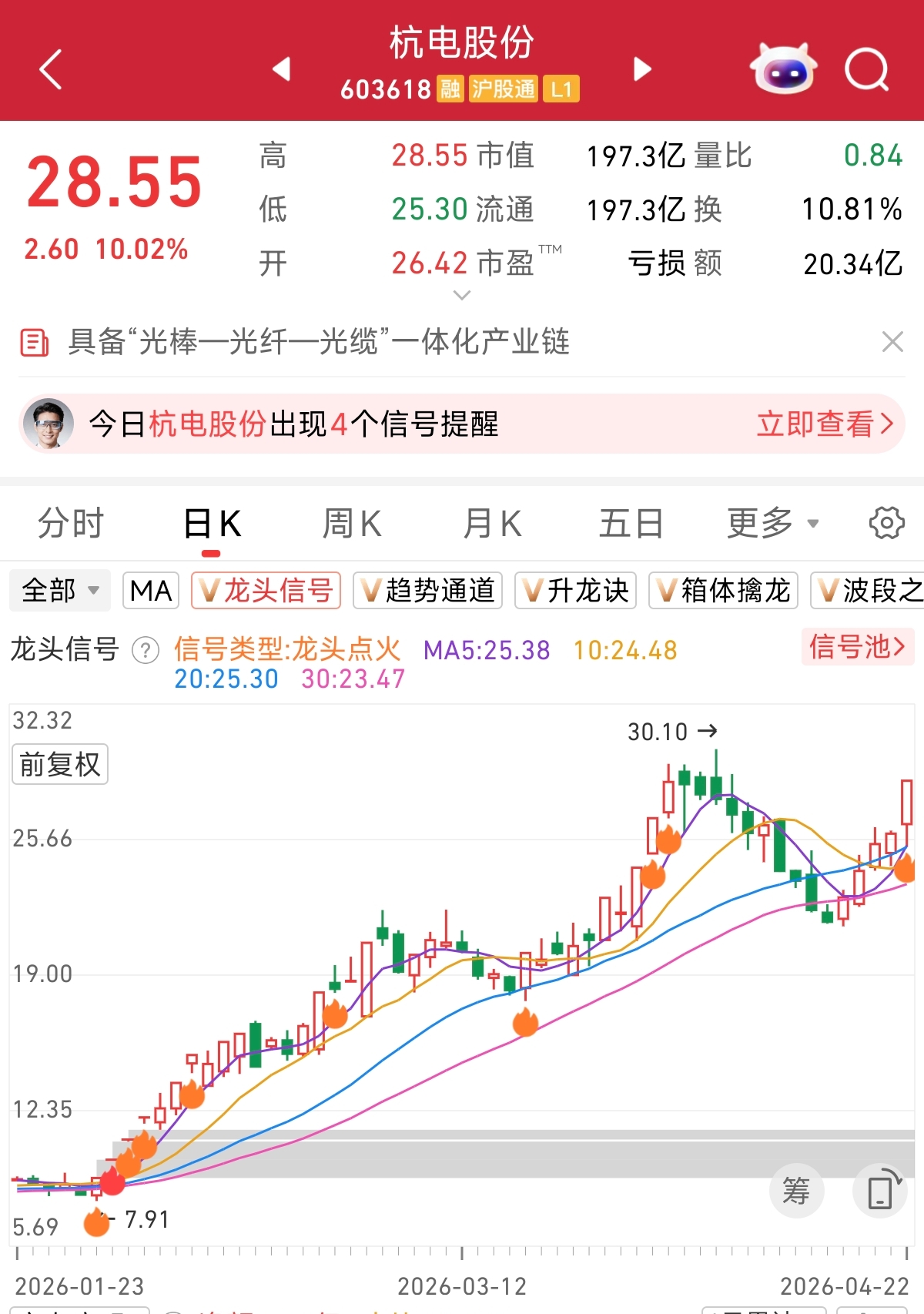Open the 全部 indicator filter dropdown
The width and height of the screenshot is (924, 1314).
pyautogui.click(x=60, y=591)
